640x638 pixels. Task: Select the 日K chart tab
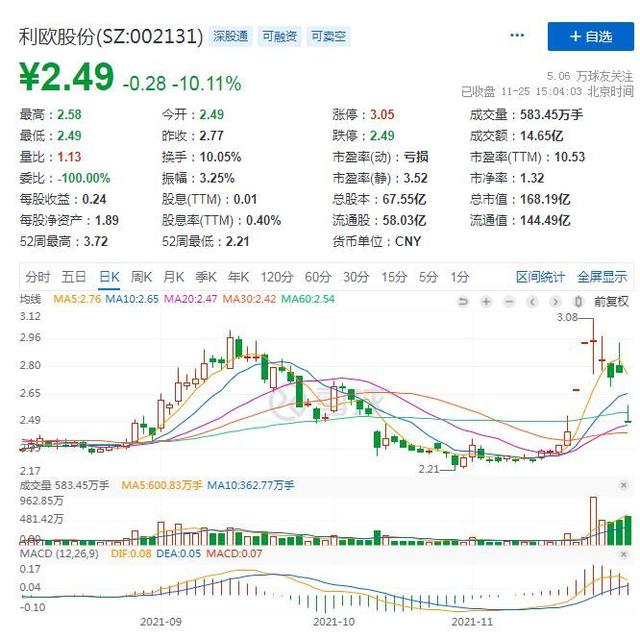(x=108, y=277)
